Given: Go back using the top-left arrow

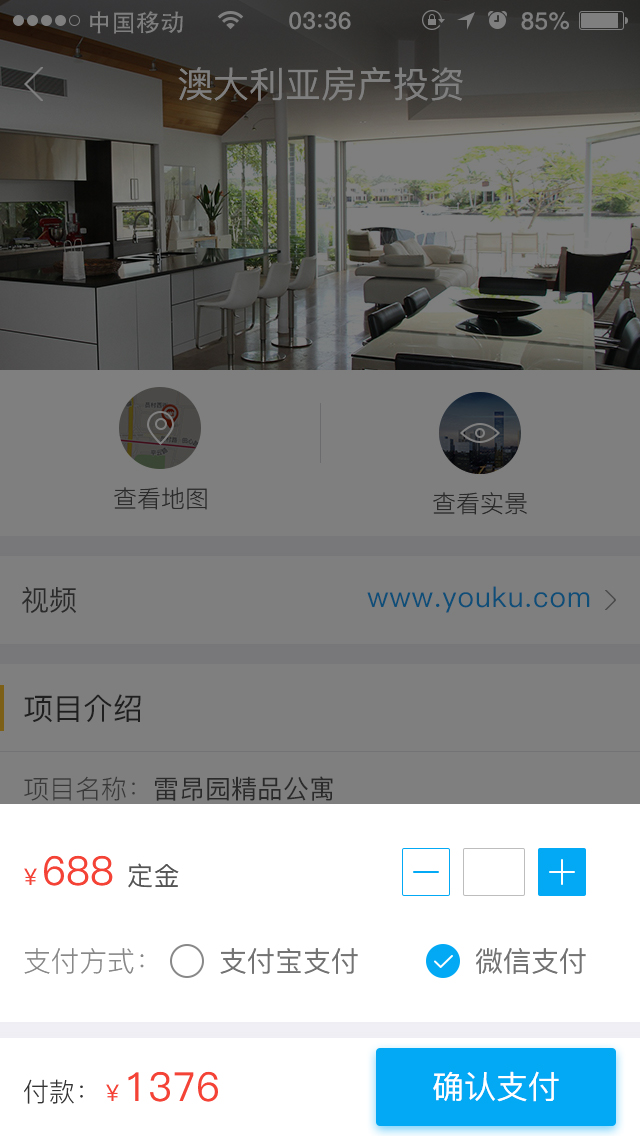Looking at the screenshot, I should 35,84.
